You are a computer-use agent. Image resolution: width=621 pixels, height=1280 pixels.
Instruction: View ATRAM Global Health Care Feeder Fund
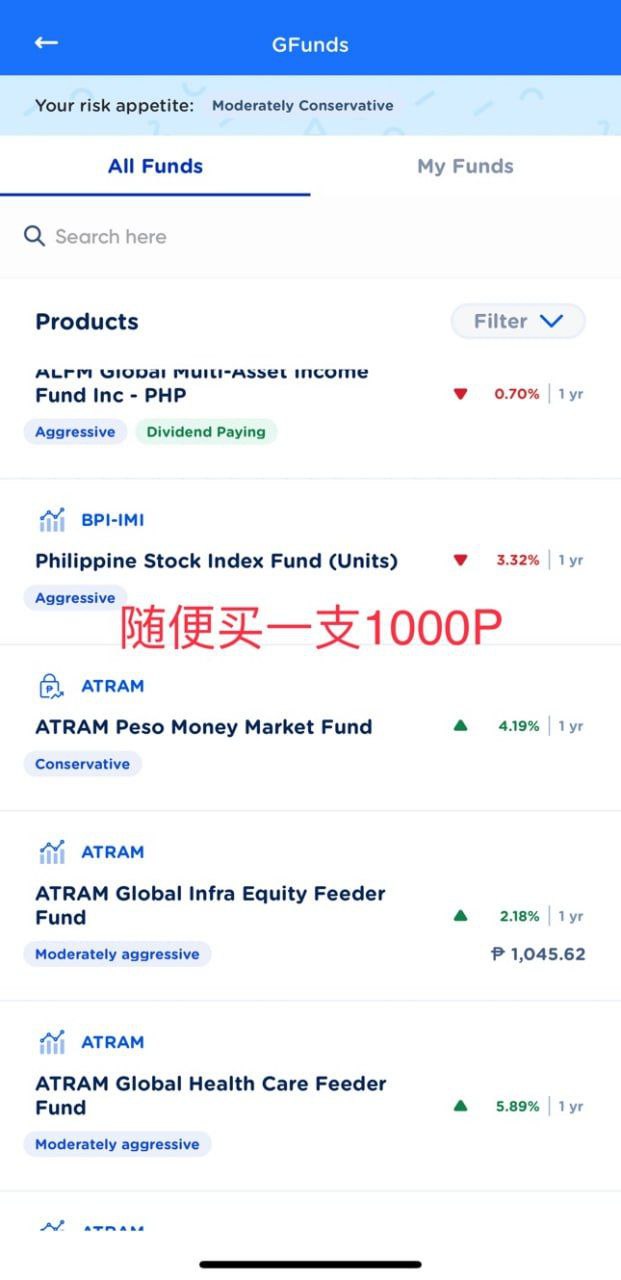click(x=310, y=1095)
